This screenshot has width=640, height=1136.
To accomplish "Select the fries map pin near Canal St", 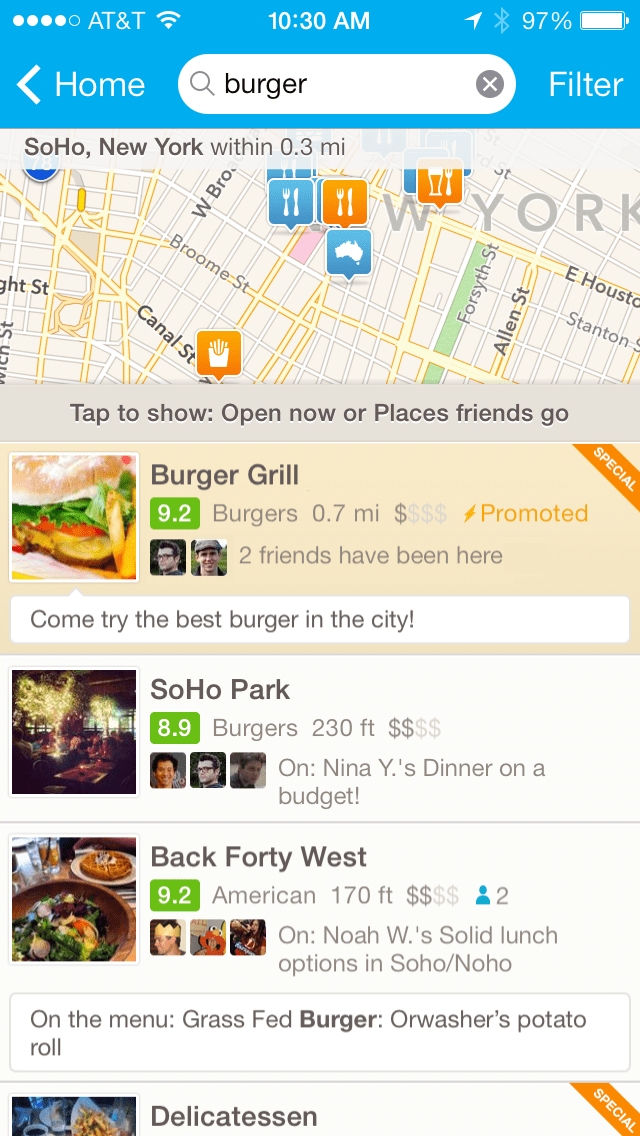I will [219, 353].
